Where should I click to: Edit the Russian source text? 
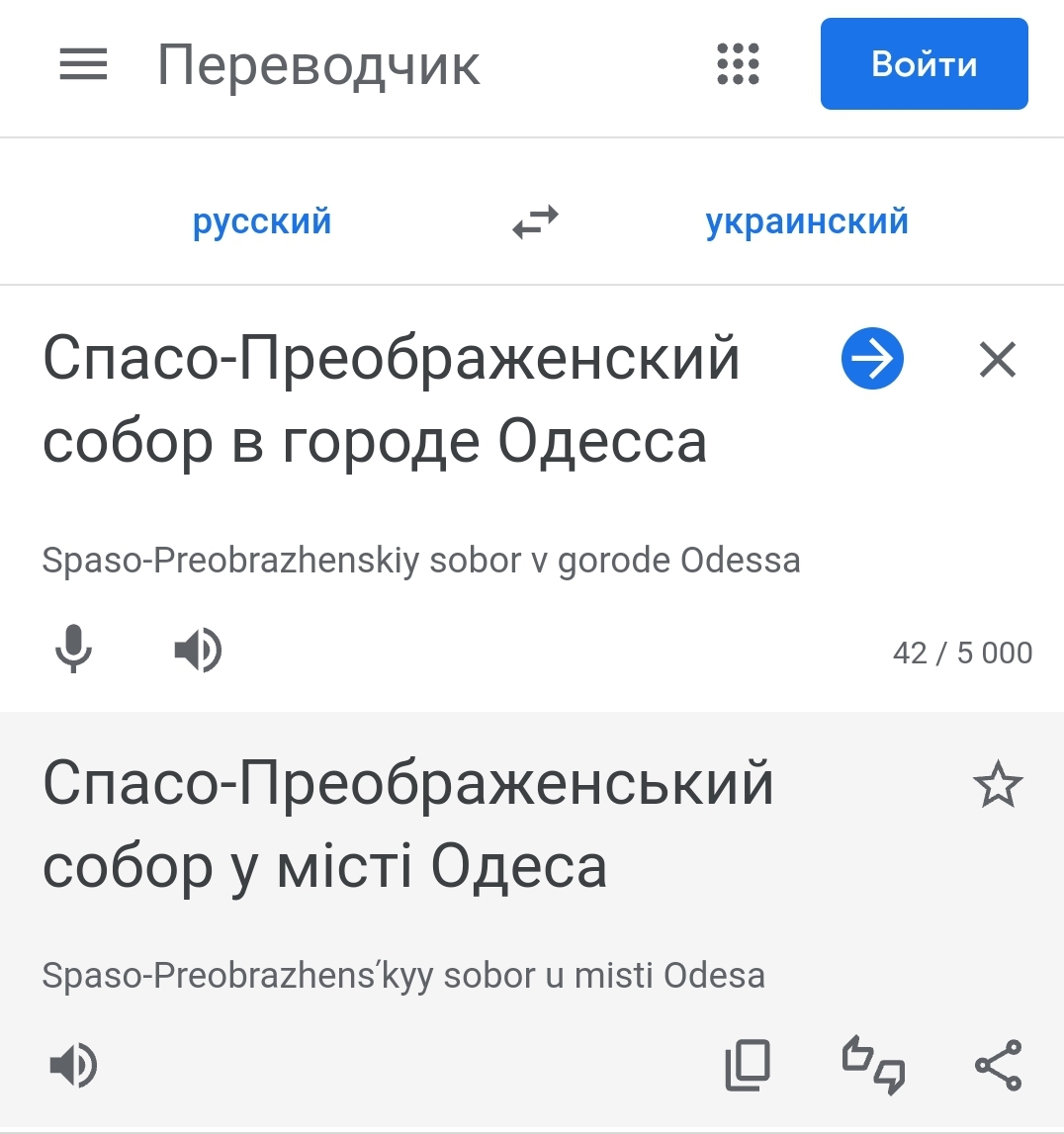click(391, 399)
